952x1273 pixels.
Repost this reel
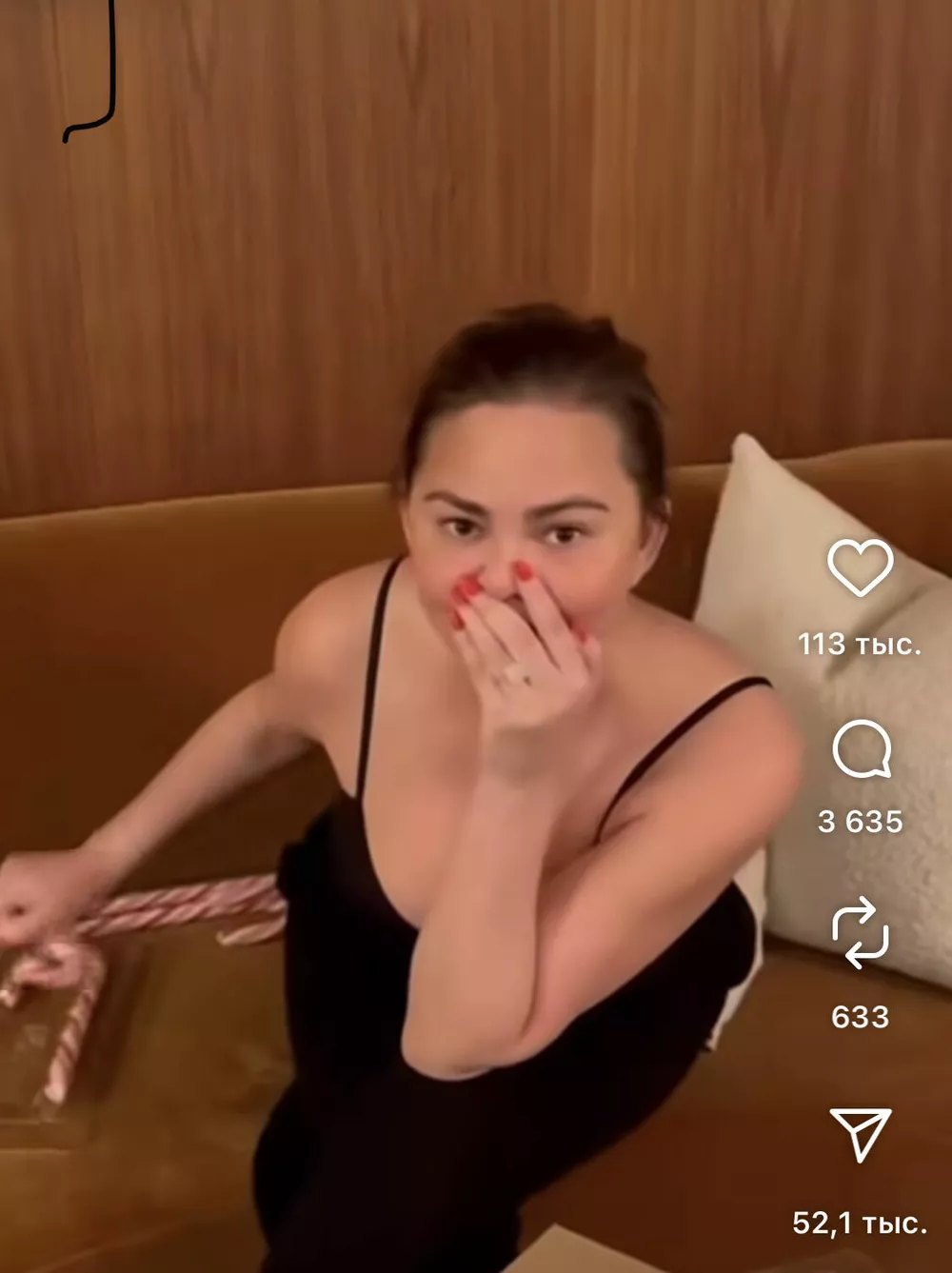[860, 933]
